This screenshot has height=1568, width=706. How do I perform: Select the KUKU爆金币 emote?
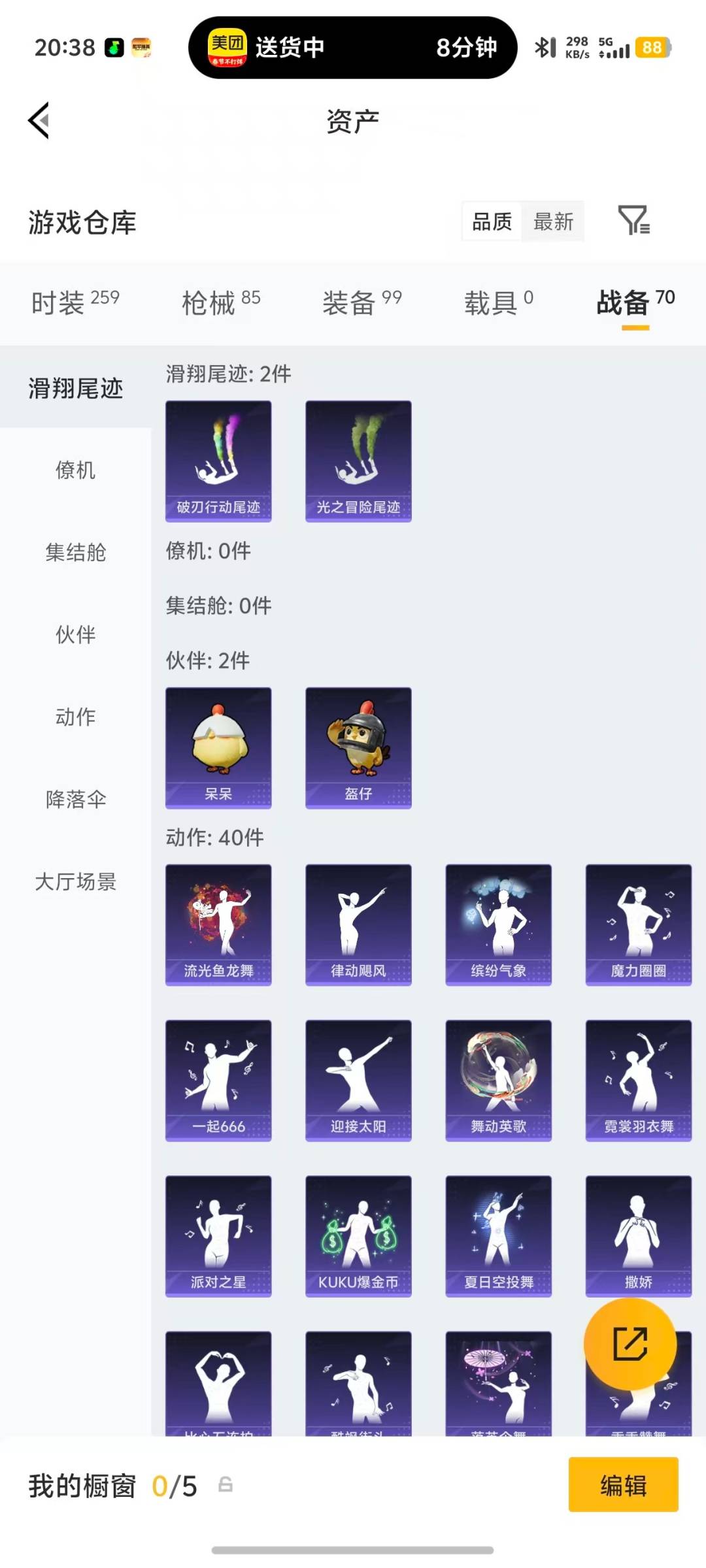coord(358,1235)
